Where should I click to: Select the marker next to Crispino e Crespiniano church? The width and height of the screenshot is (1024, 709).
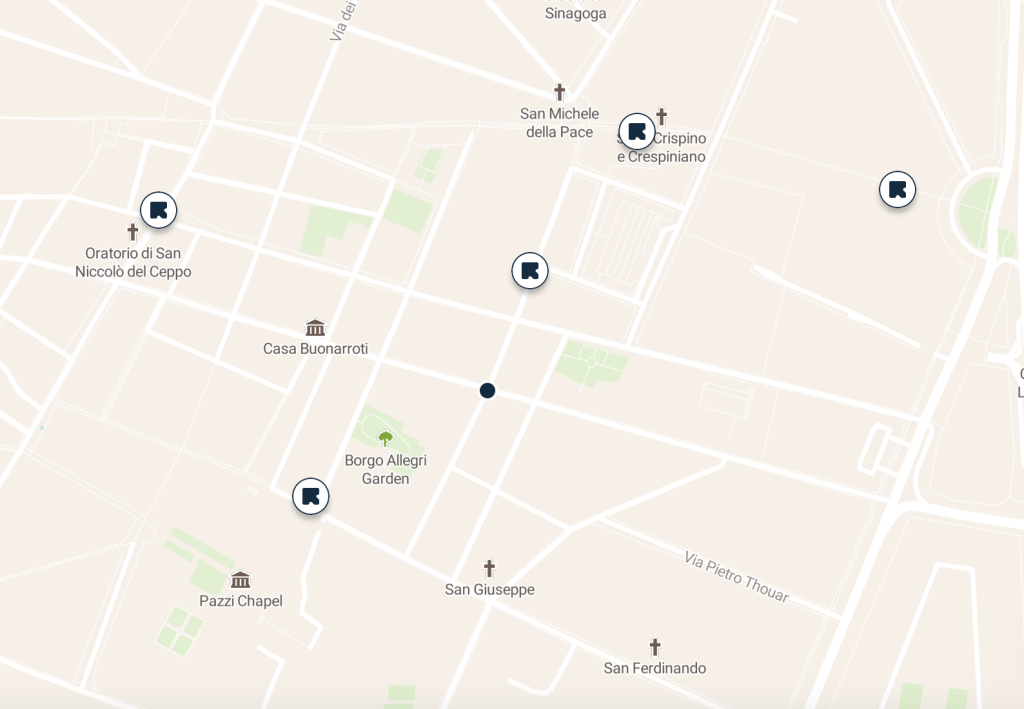click(637, 132)
